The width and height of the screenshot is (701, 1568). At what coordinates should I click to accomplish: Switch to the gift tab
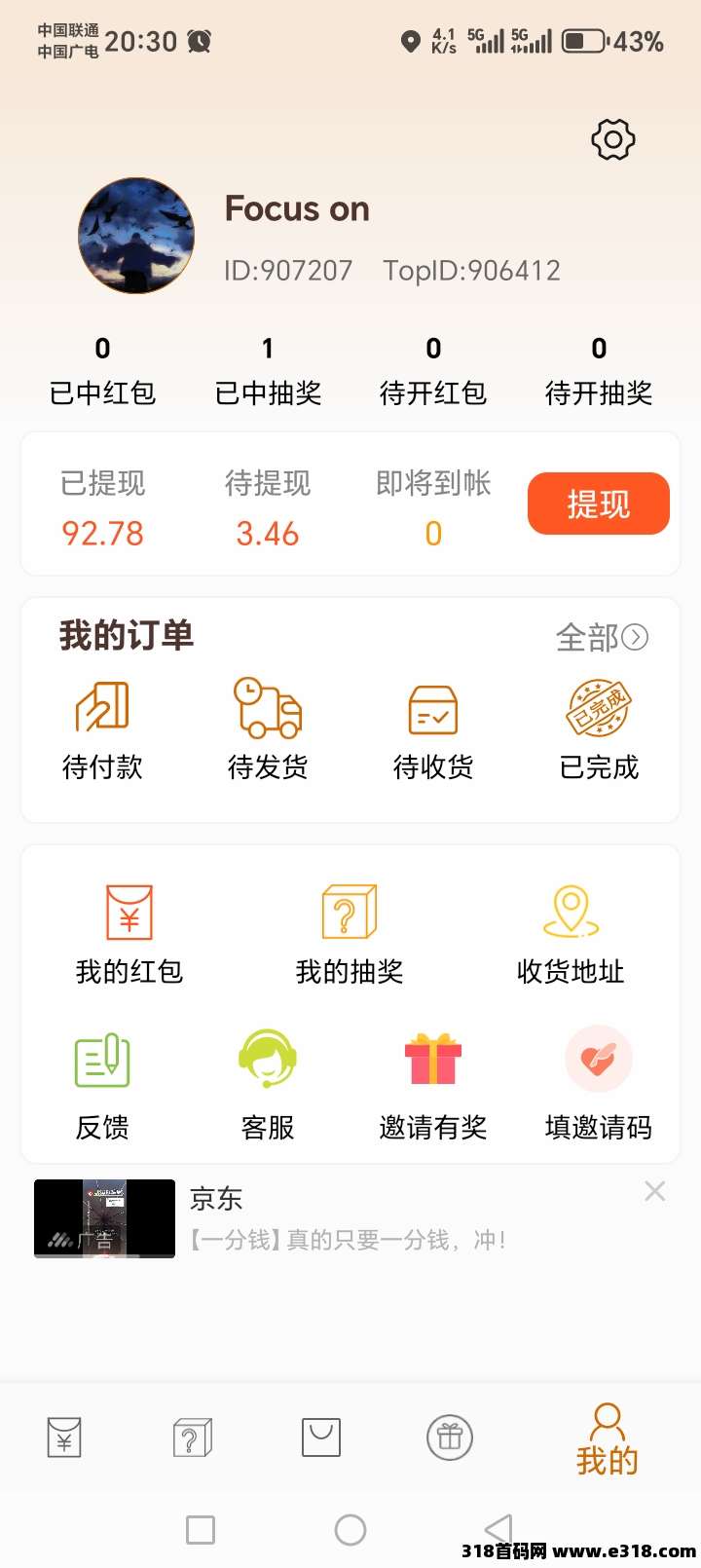point(450,1437)
